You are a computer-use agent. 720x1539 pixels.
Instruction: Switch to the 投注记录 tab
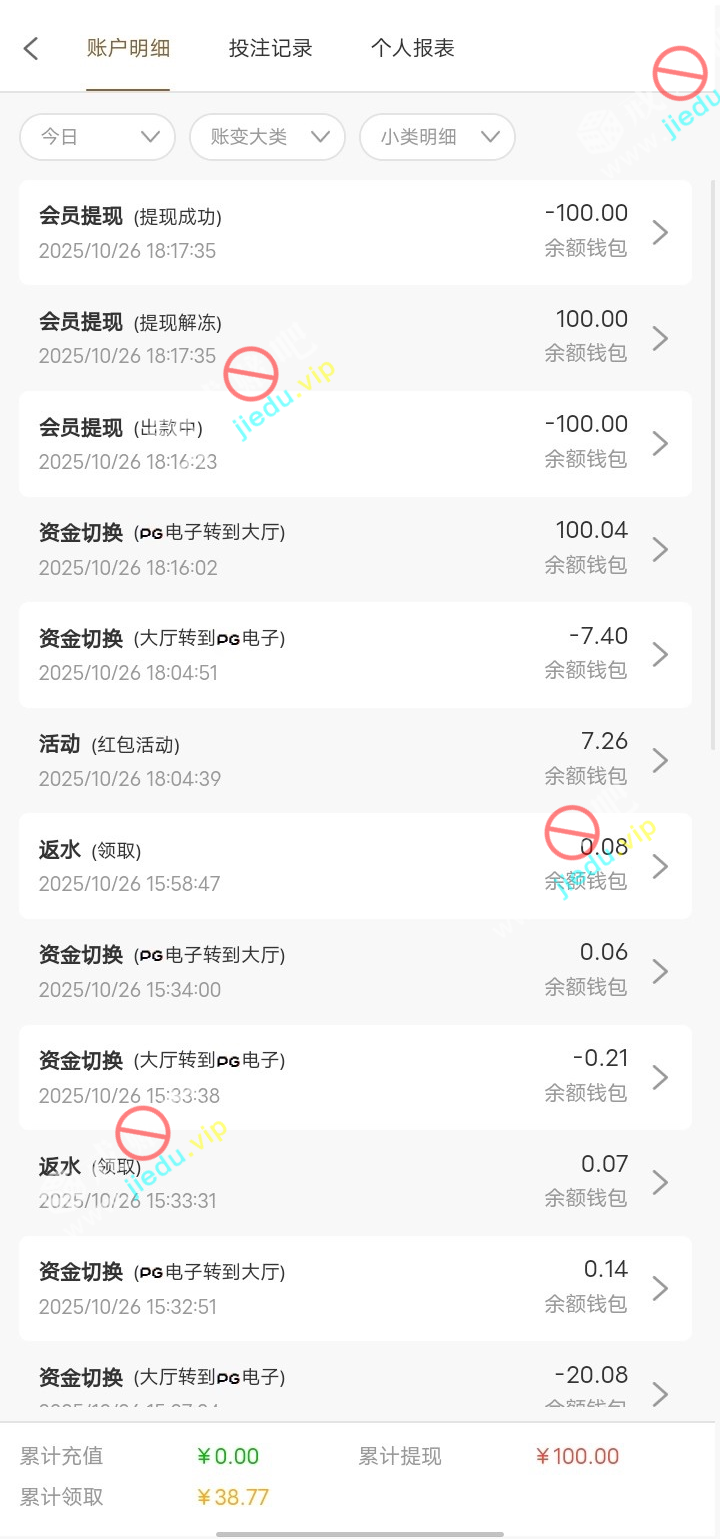click(x=270, y=48)
